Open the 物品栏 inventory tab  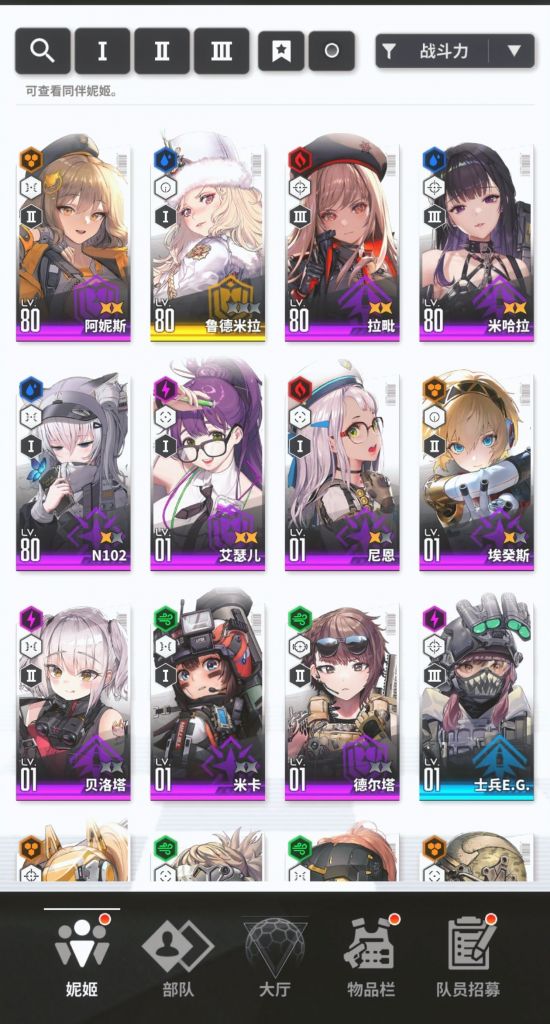[x=371, y=958]
